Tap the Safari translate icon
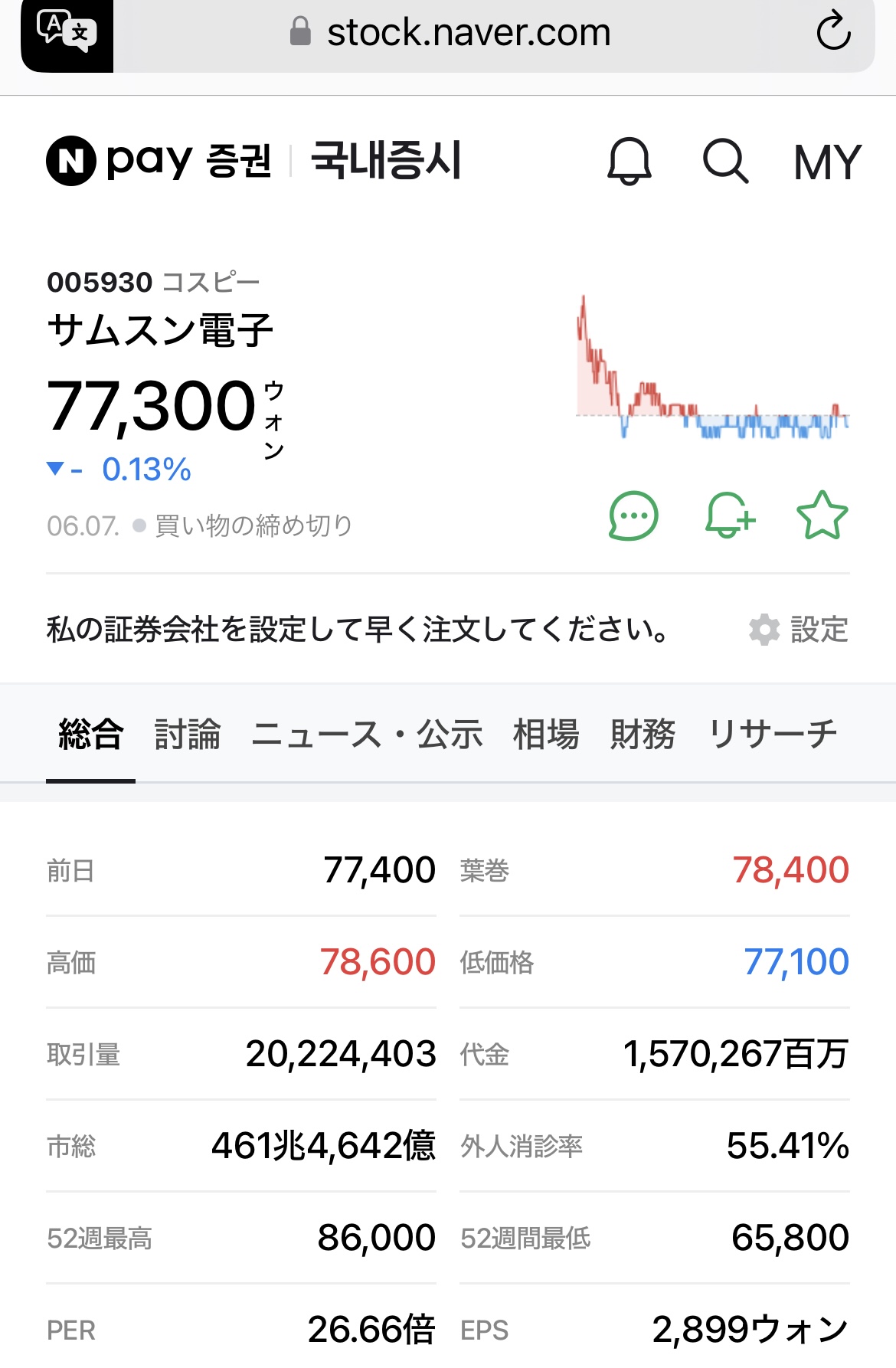Screen dimensions: 896x1368 click(x=67, y=32)
